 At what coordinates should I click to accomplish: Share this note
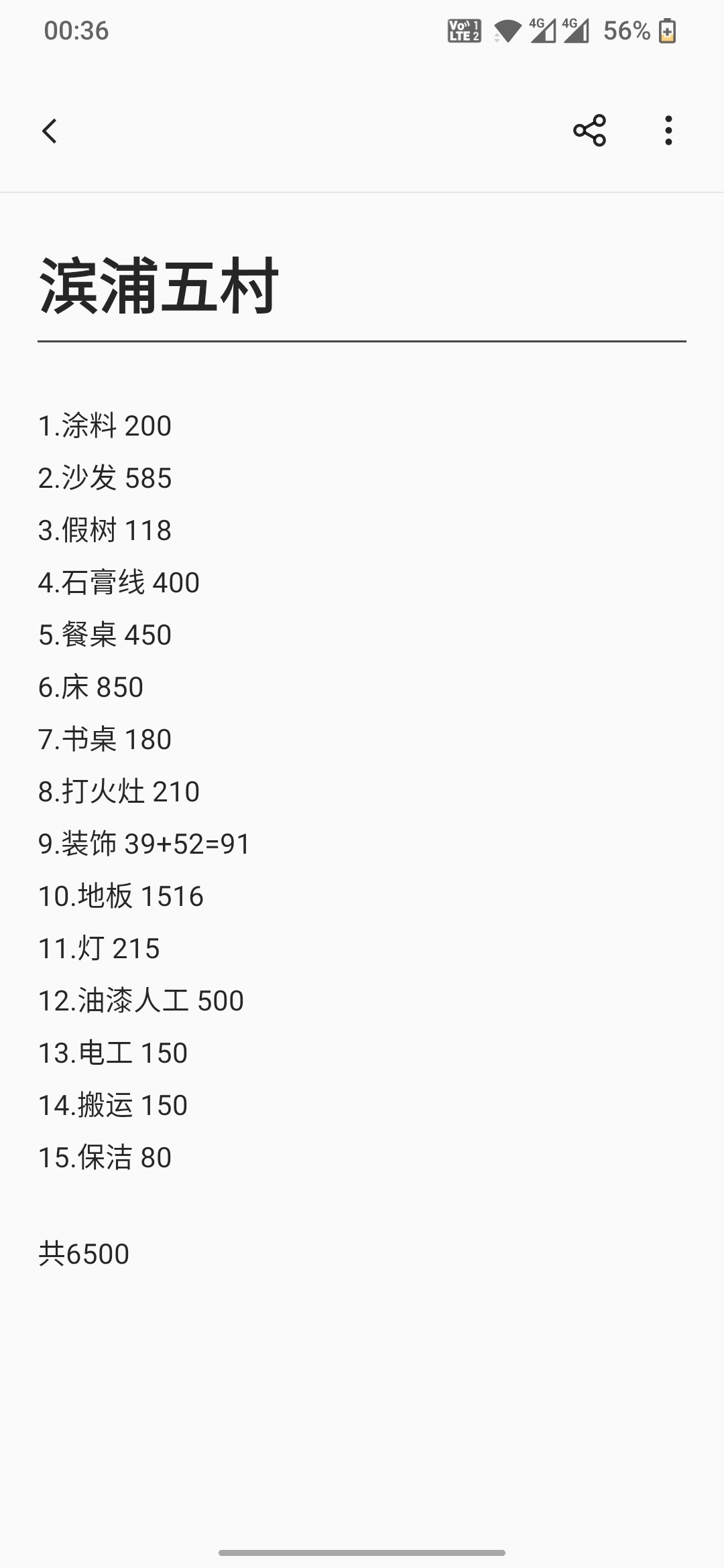[x=589, y=131]
